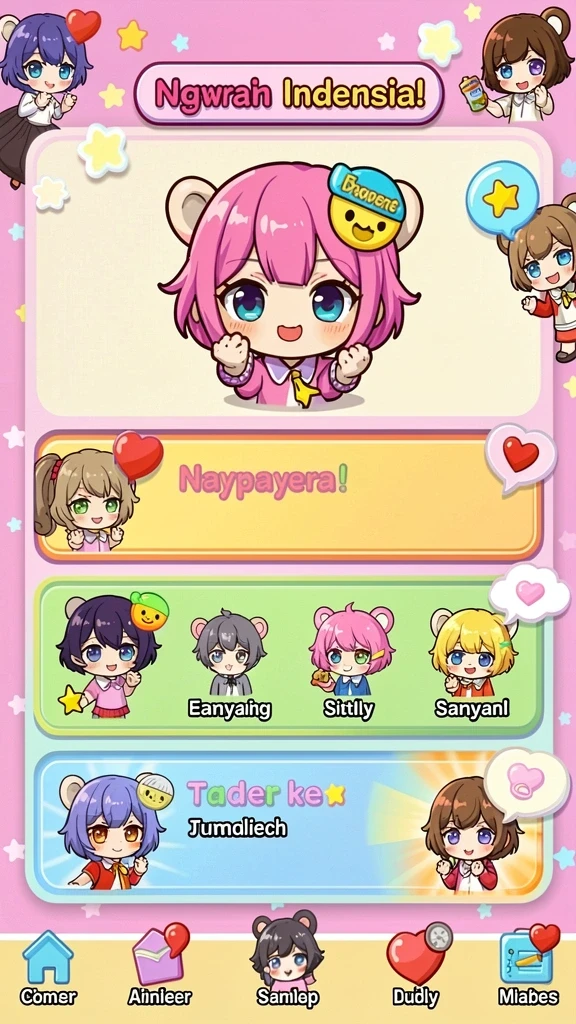The width and height of the screenshot is (576, 1024).
Task: Tap the red heart bubble on Naypayera banner
Action: [520, 456]
